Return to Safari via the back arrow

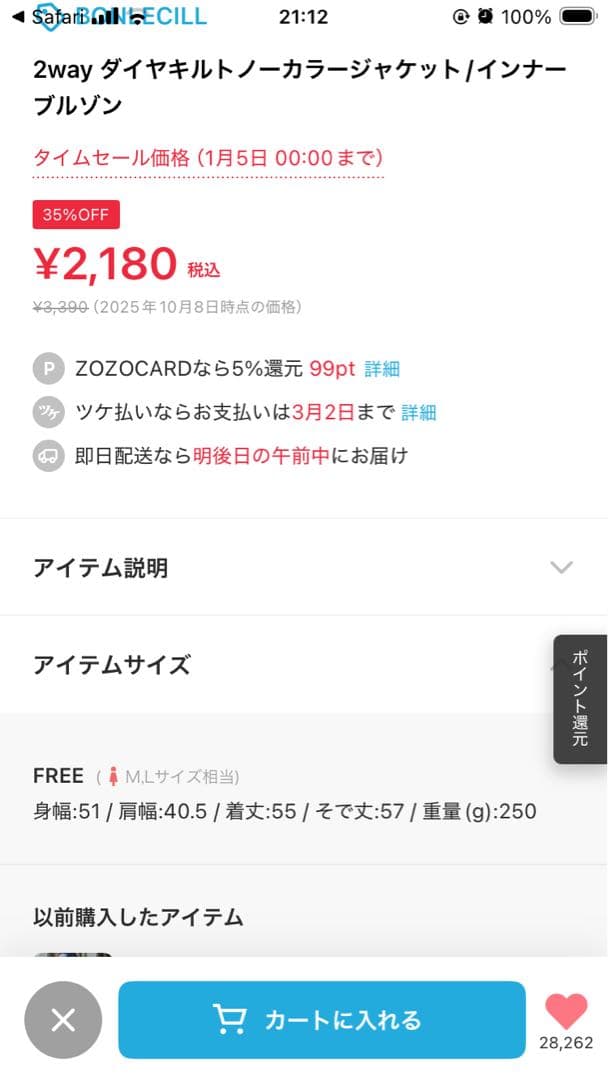[16, 17]
